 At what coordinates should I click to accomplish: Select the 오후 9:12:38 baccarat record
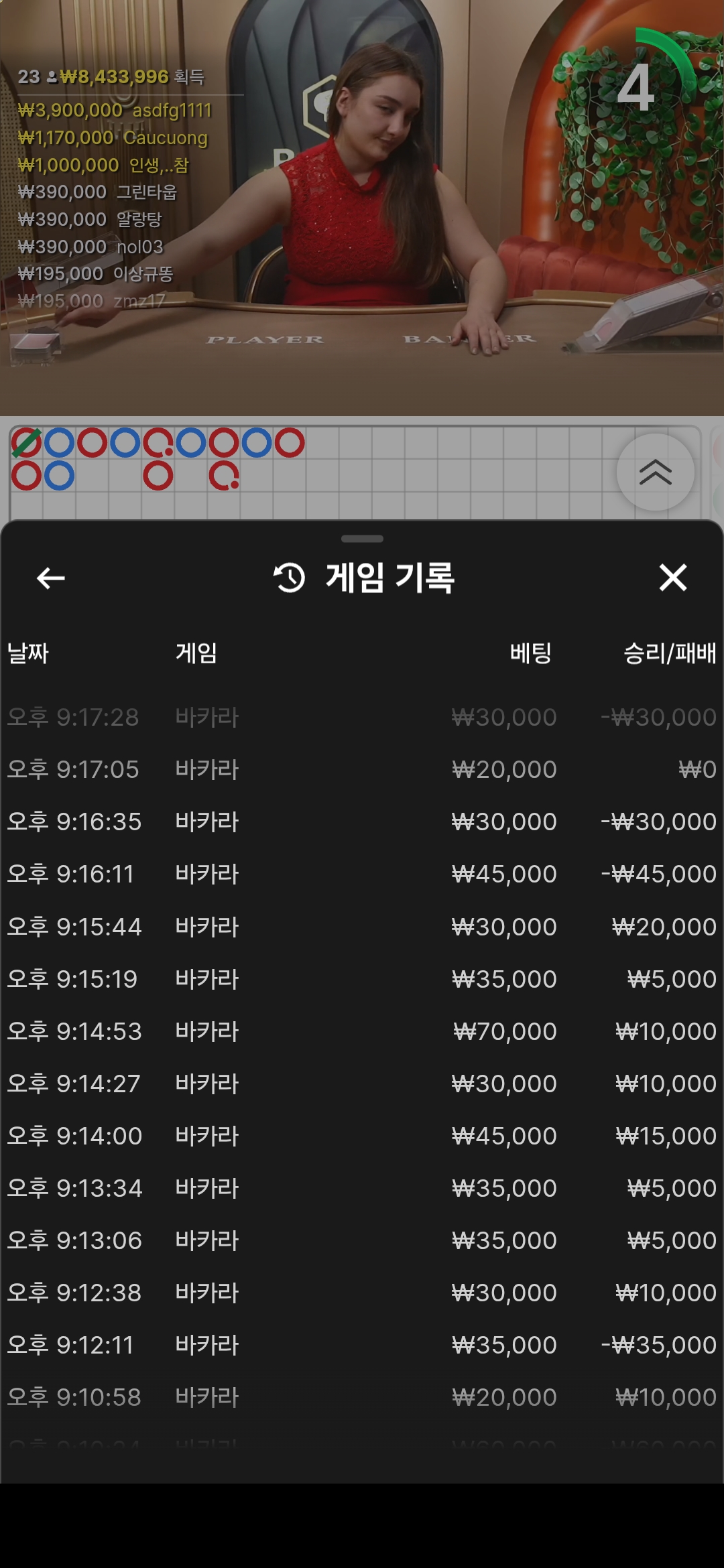point(362,1293)
